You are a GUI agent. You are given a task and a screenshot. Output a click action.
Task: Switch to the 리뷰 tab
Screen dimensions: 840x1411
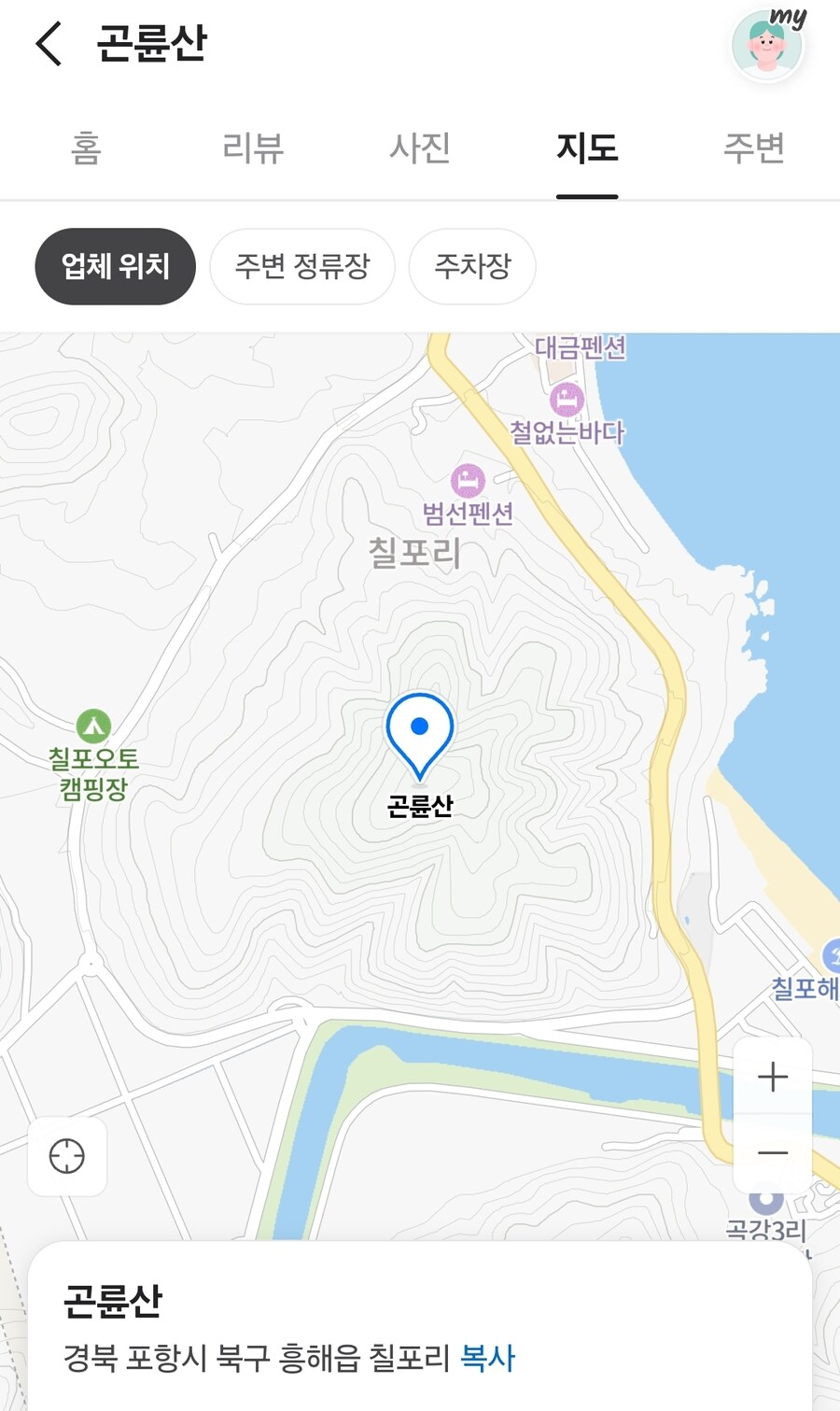(253, 148)
